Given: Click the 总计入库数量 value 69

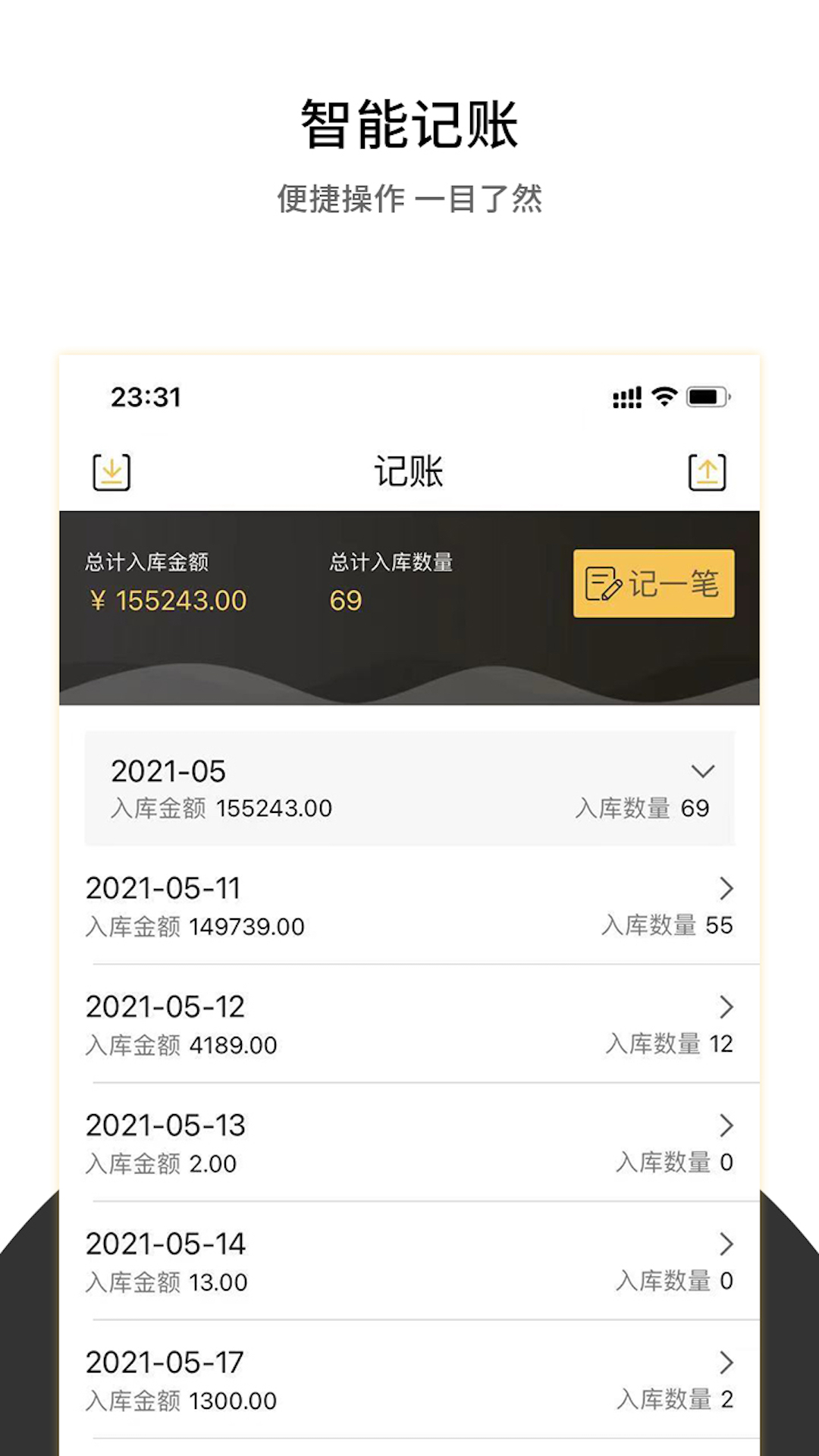Looking at the screenshot, I should tap(344, 600).
